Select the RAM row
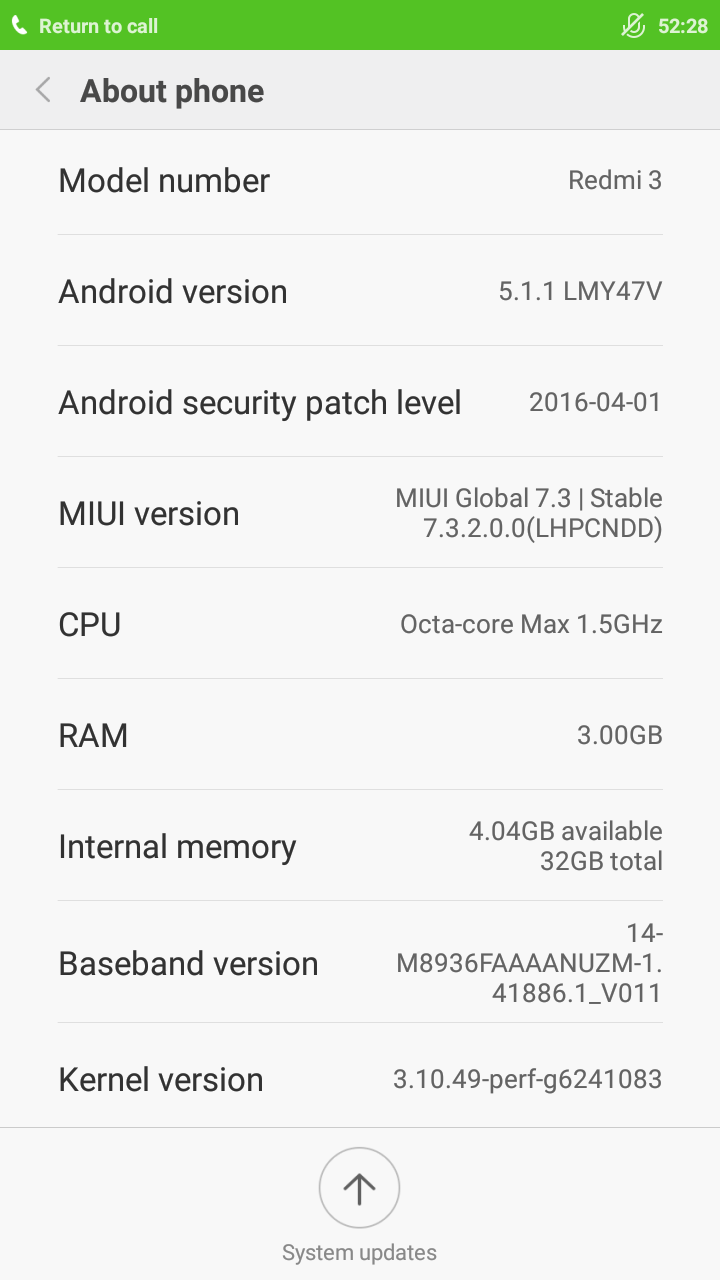The height and width of the screenshot is (1280, 720). [x=360, y=735]
